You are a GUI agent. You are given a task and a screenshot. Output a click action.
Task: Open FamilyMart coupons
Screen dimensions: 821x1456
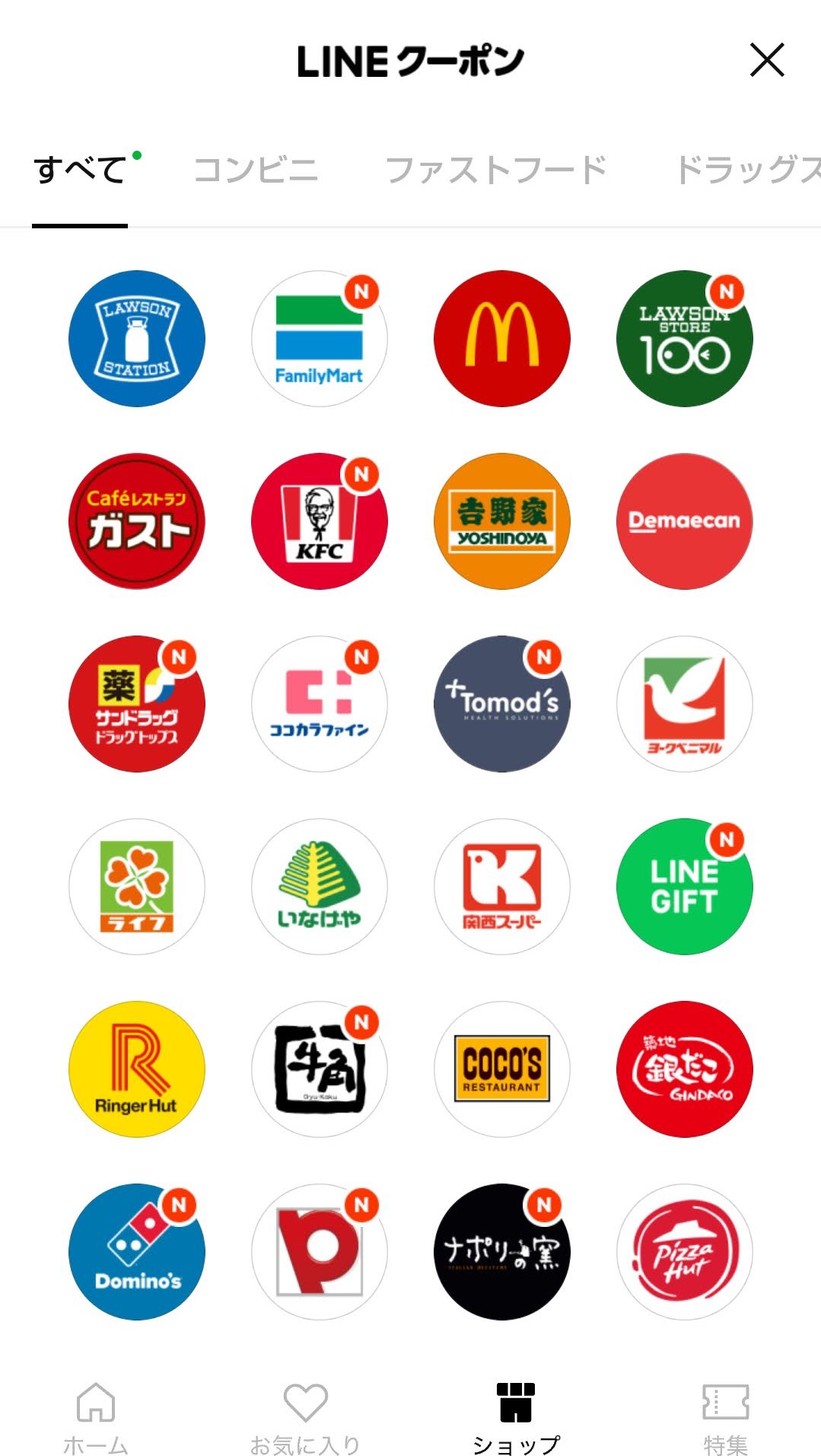click(320, 339)
